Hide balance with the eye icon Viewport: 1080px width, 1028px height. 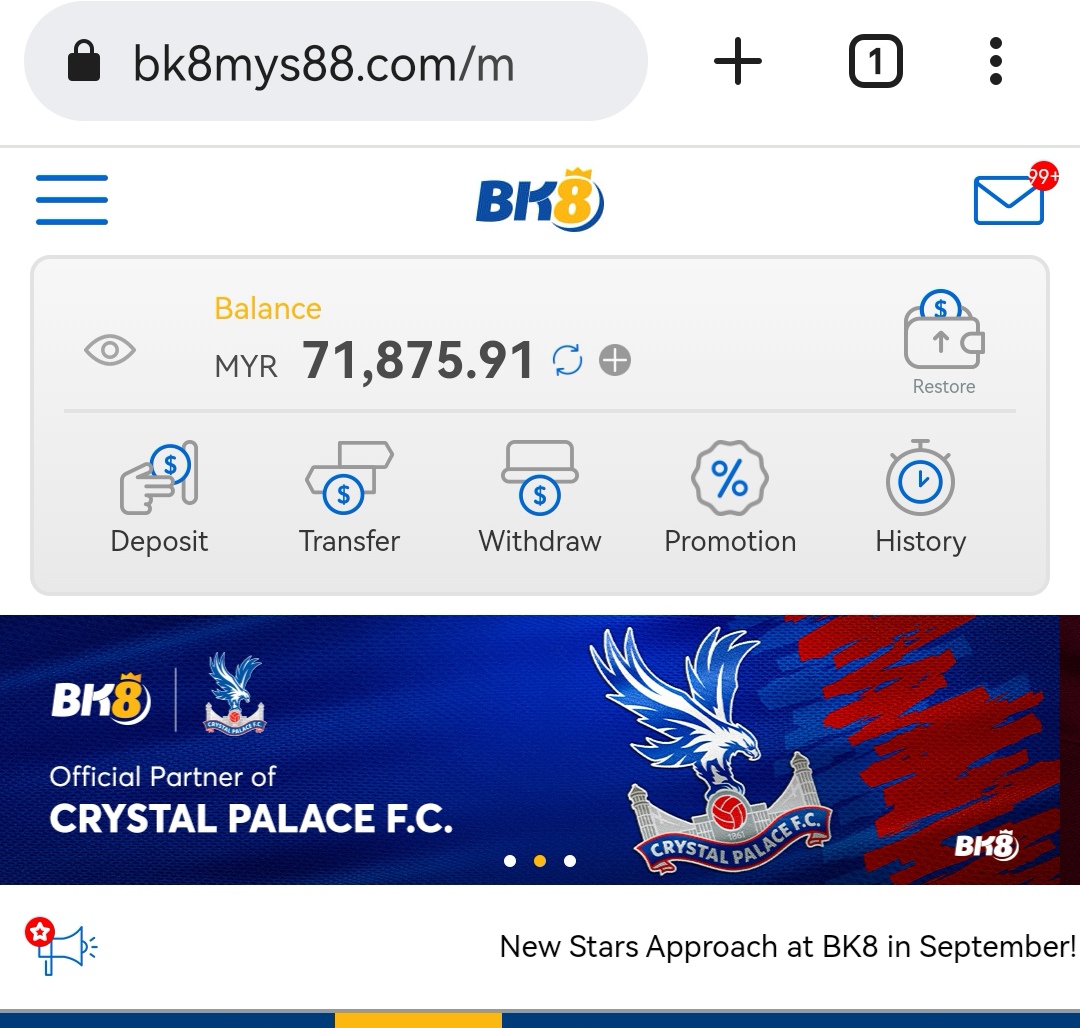(x=110, y=351)
